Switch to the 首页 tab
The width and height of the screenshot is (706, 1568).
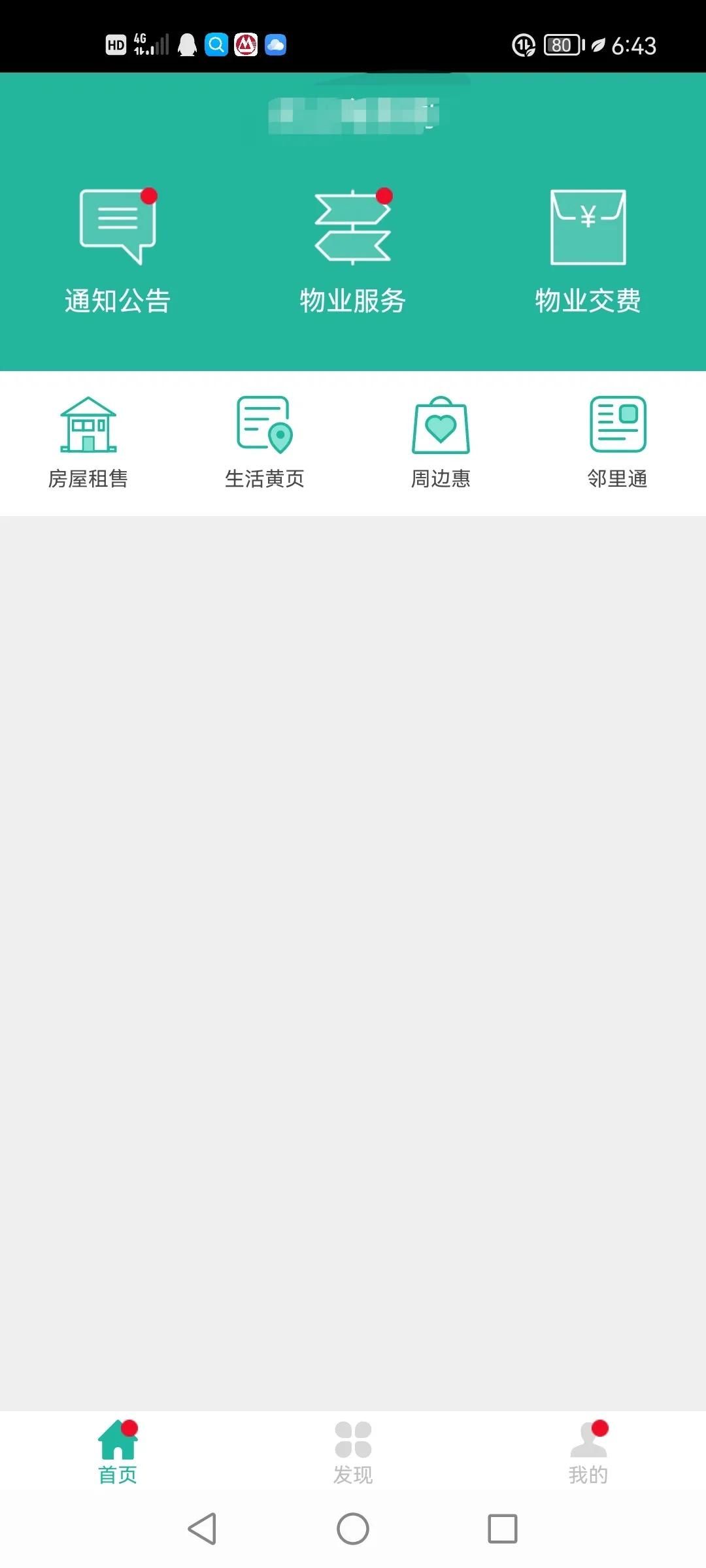pos(118,1452)
